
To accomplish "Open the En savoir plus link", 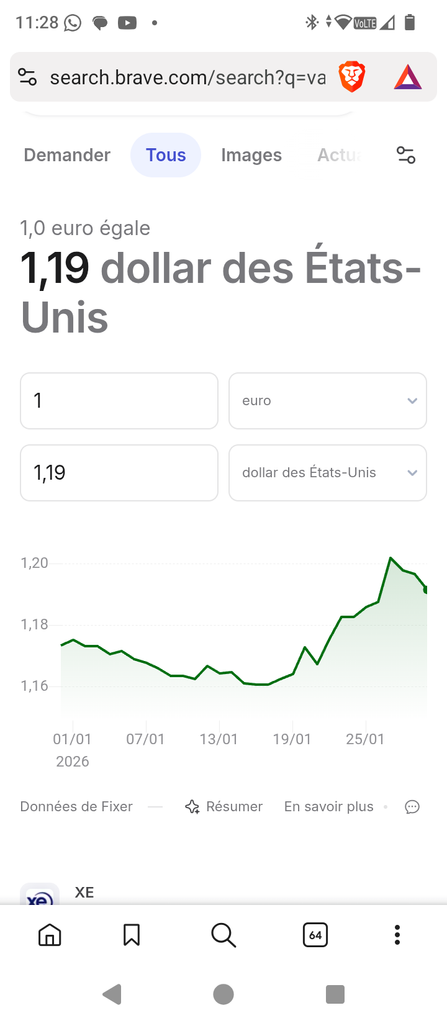I will (329, 807).
